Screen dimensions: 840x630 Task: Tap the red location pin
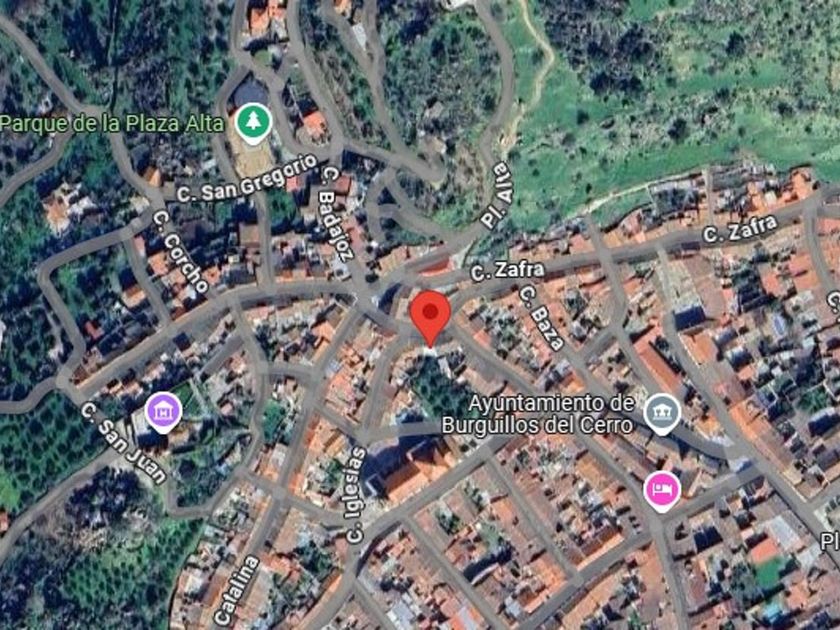tap(430, 316)
